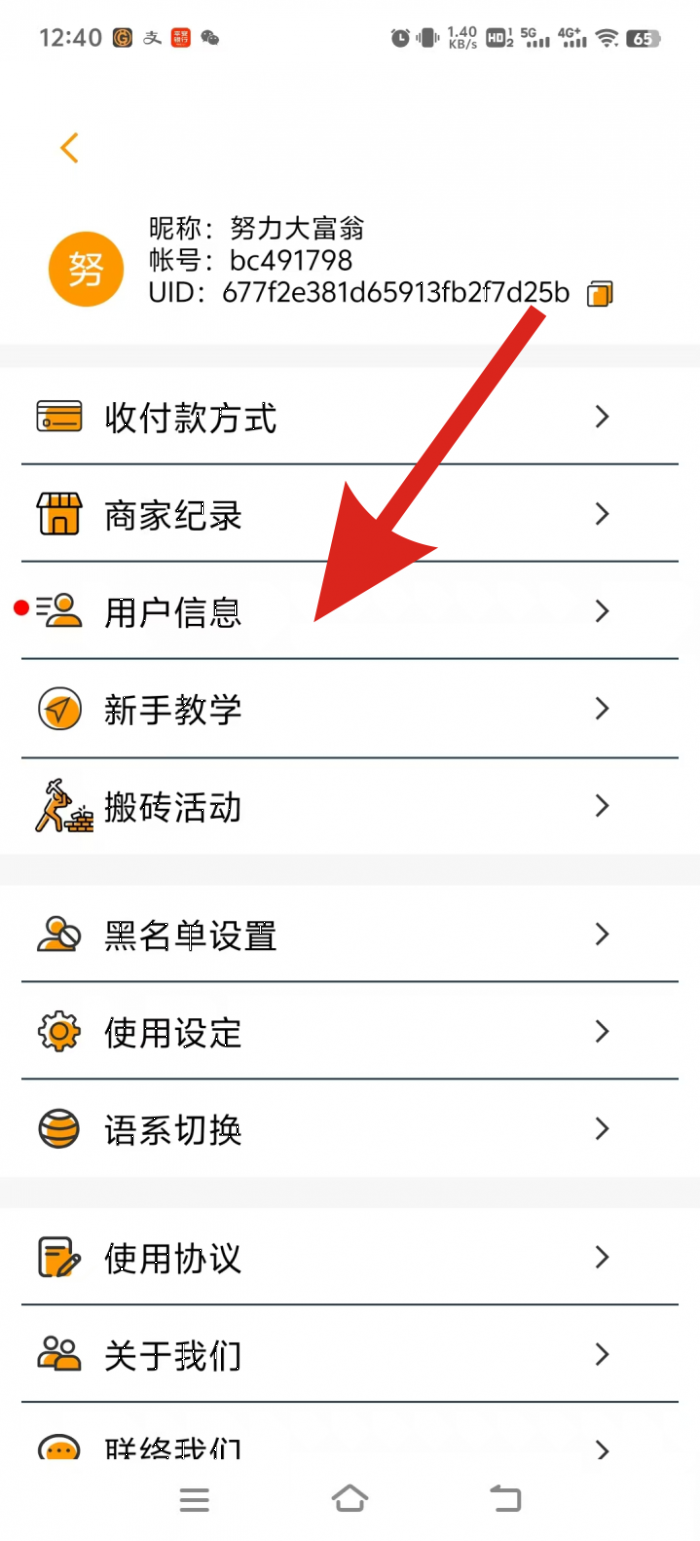Tap the system home button
Viewport: 700px width, 1541px height.
349,1498
